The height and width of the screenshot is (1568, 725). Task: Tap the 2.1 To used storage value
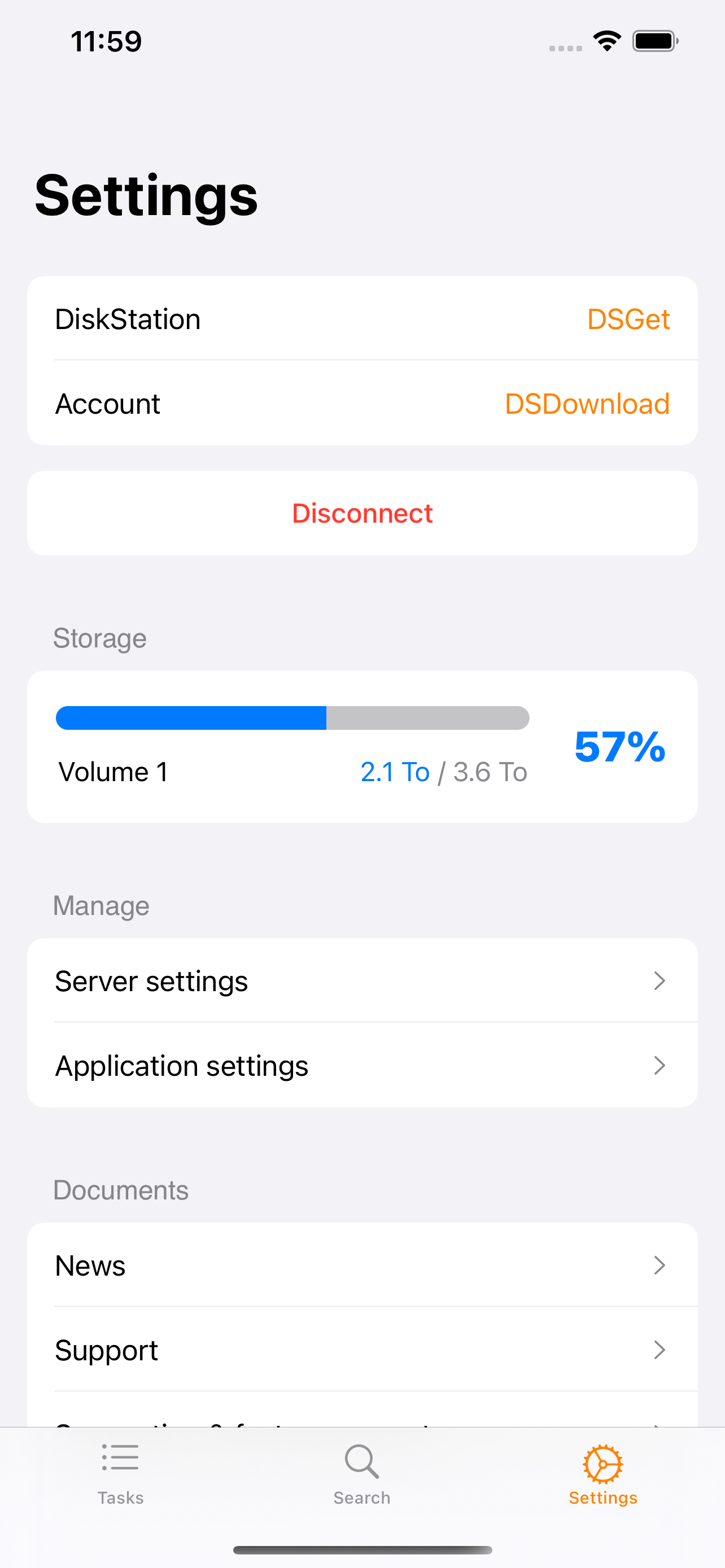[395, 771]
